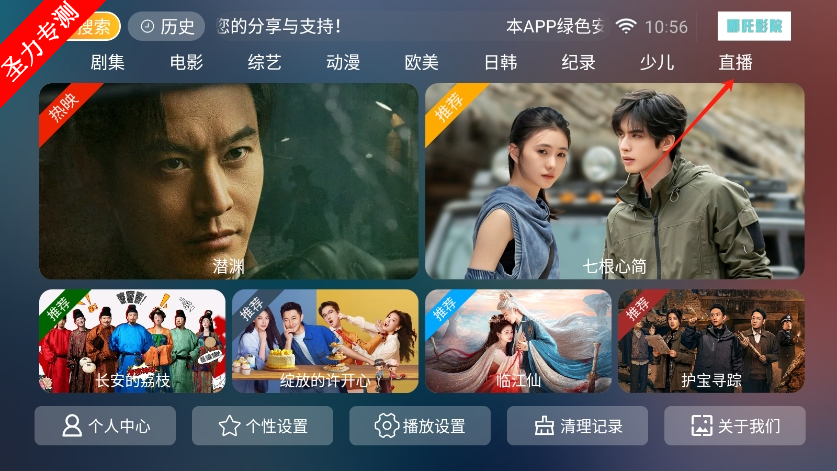The image size is (837, 471).
Task: Open 播放设置 playback settings
Action: pos(419,426)
